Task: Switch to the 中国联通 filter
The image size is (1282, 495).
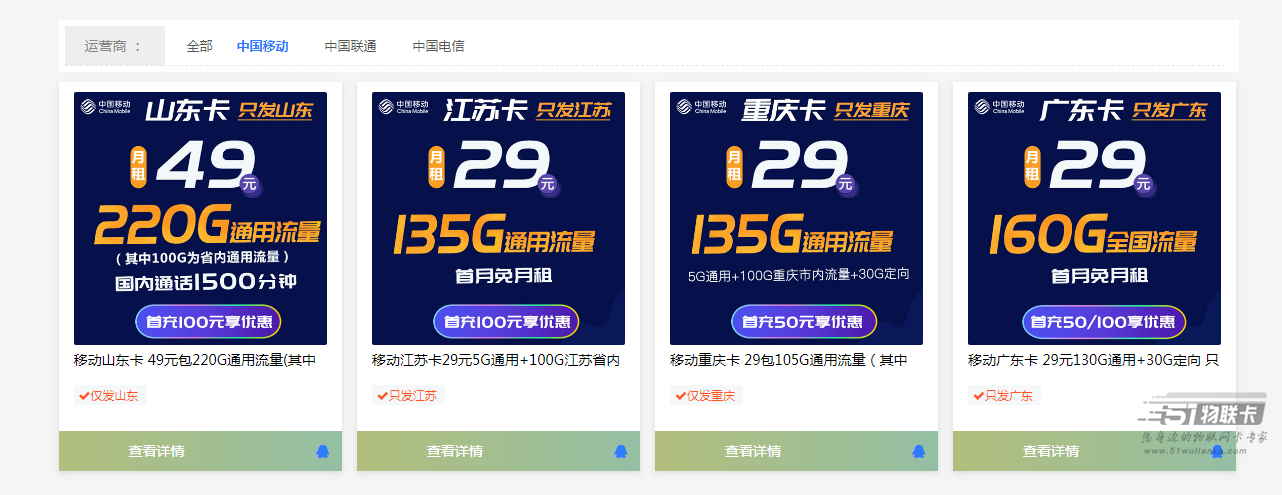Action: (350, 46)
